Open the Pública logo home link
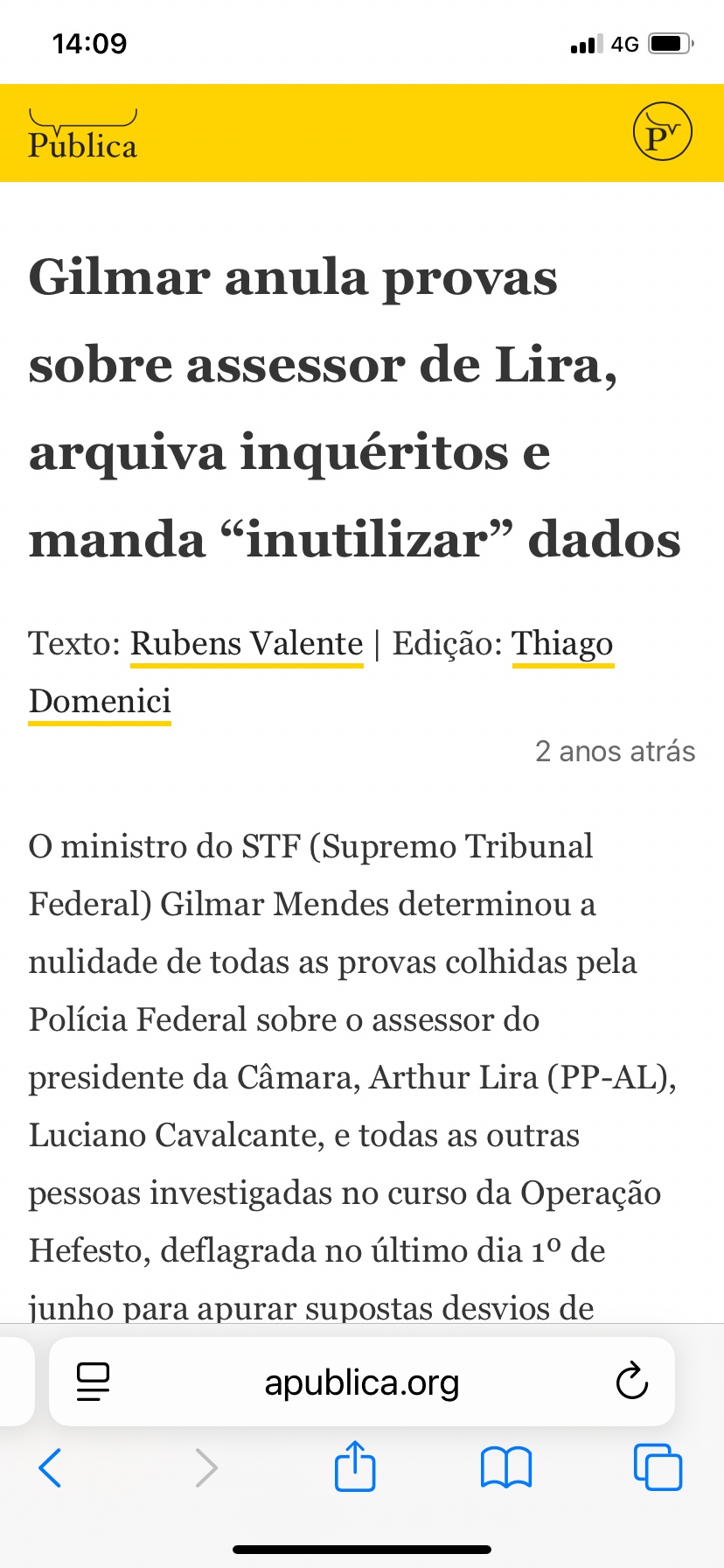Viewport: 724px width, 1568px height. coord(83,136)
